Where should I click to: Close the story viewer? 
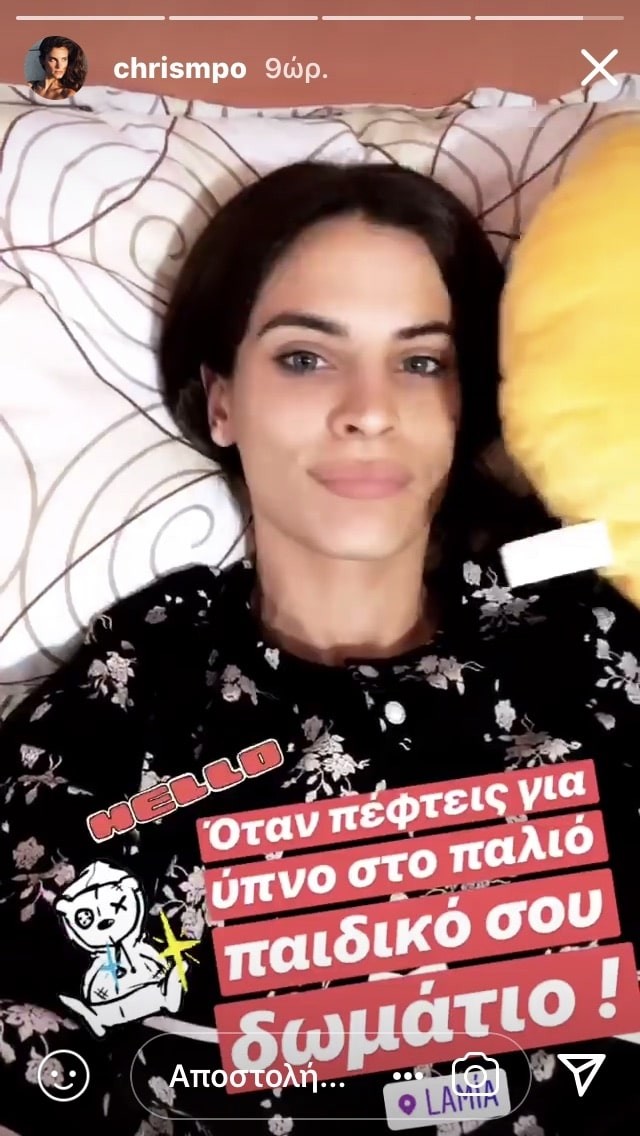pyautogui.click(x=599, y=68)
